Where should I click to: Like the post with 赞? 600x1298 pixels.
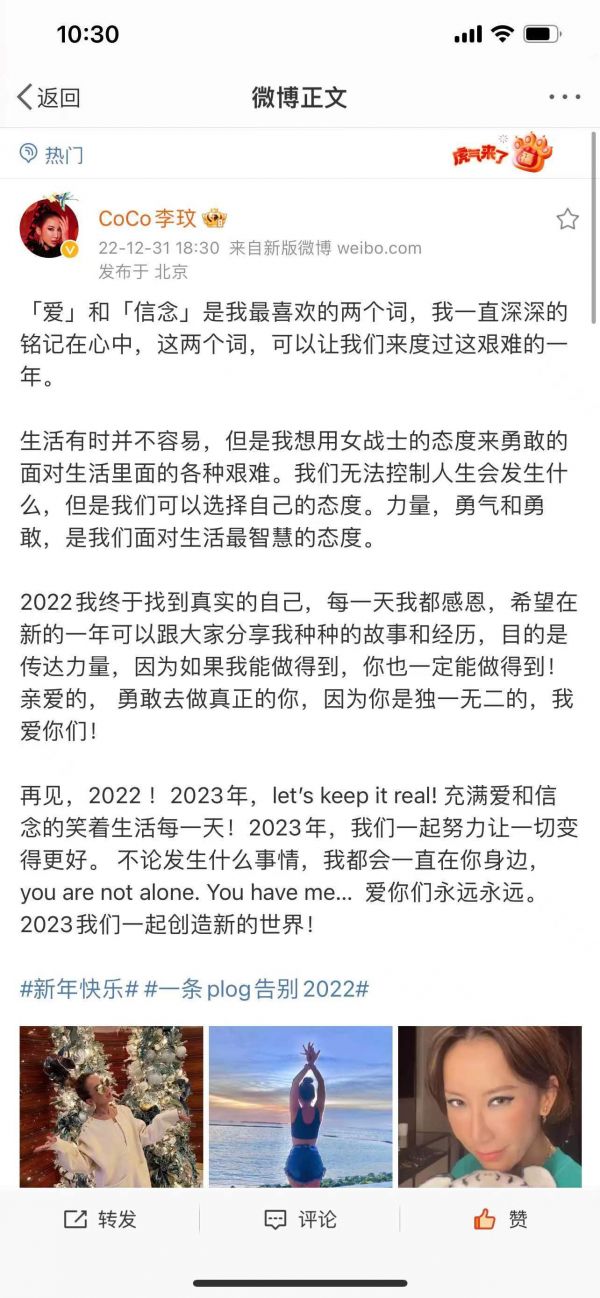click(500, 1219)
